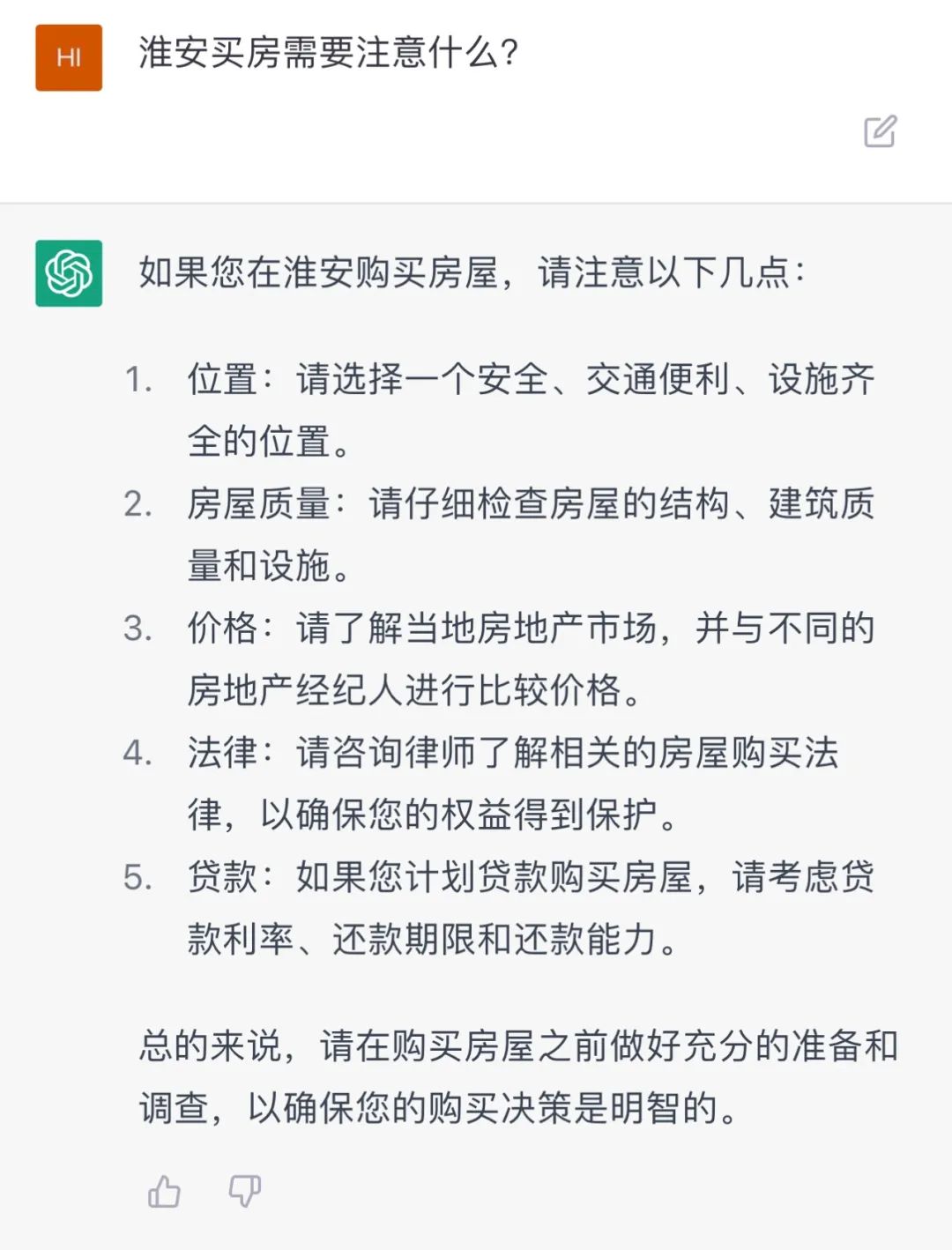952x1250 pixels.
Task: Click the user initials badge labeled HI
Action: click(69, 57)
